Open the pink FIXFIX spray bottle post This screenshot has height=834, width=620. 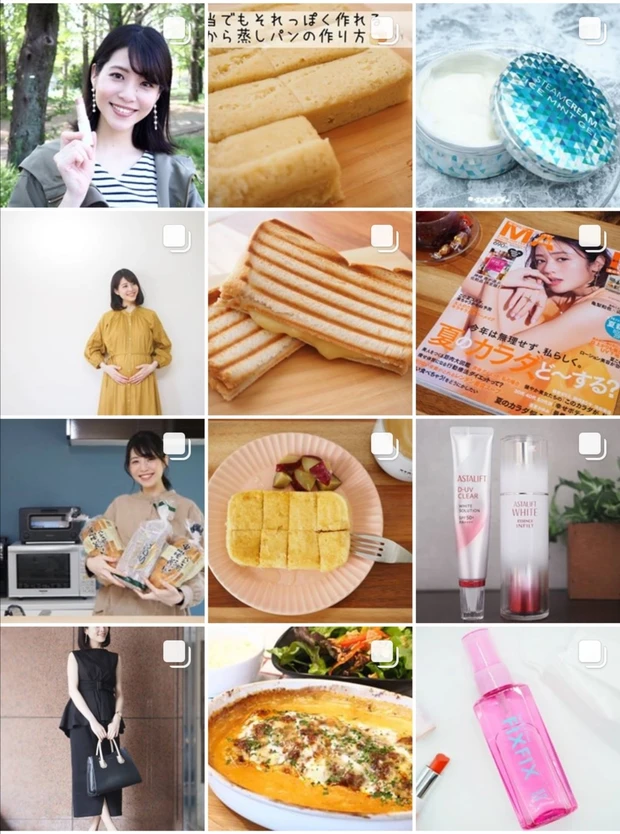click(x=517, y=729)
